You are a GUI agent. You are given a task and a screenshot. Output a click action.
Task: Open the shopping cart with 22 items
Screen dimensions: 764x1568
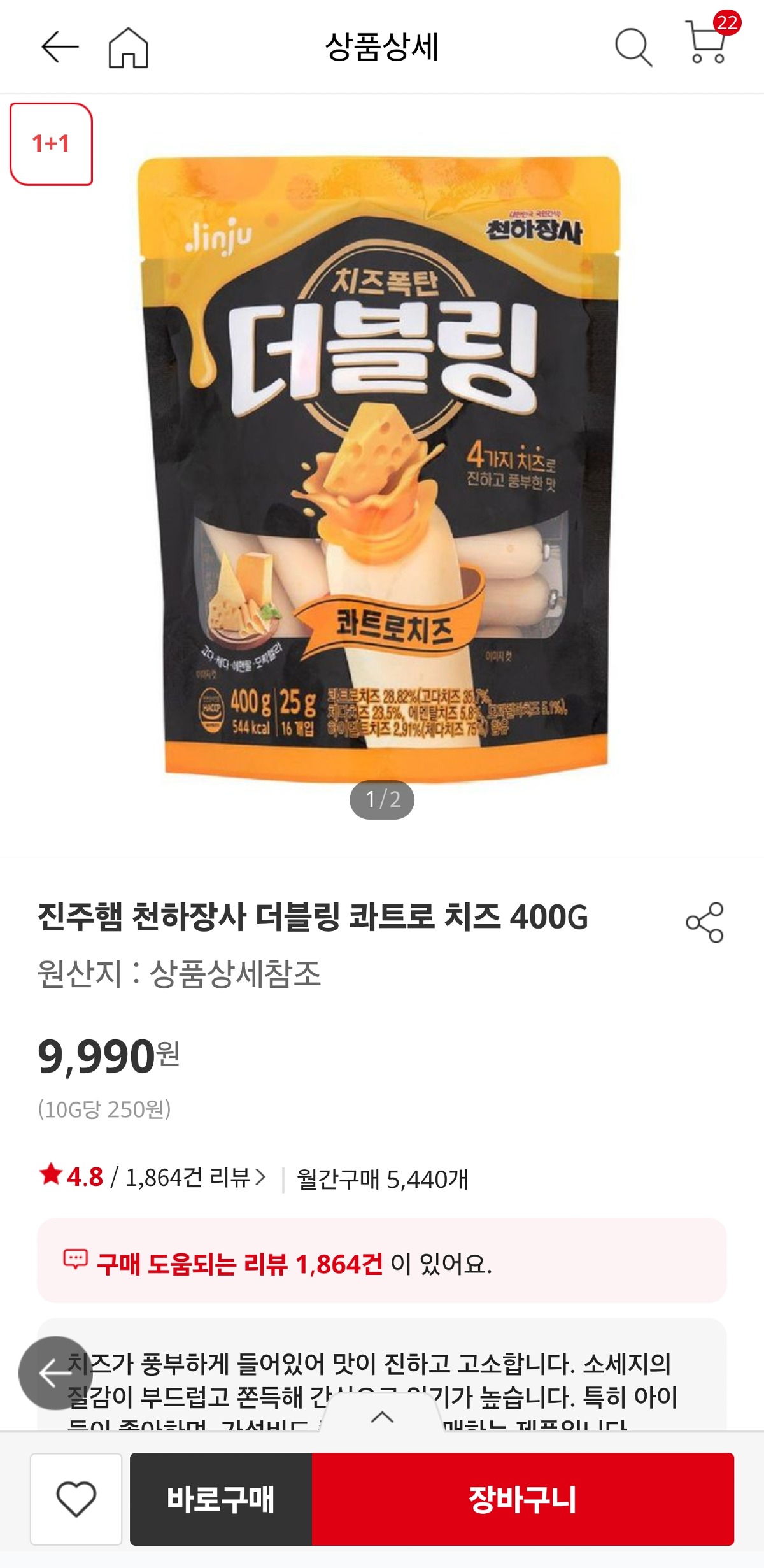point(708,43)
